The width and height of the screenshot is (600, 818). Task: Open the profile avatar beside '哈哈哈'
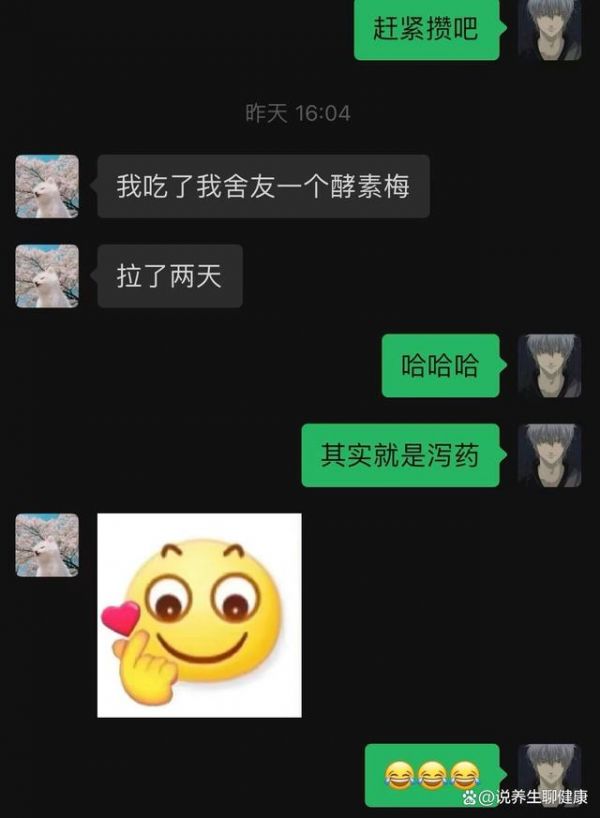549,366
